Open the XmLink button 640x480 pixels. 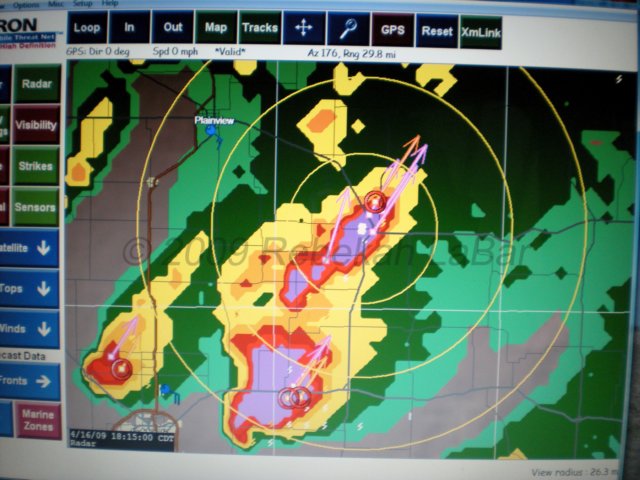[481, 32]
